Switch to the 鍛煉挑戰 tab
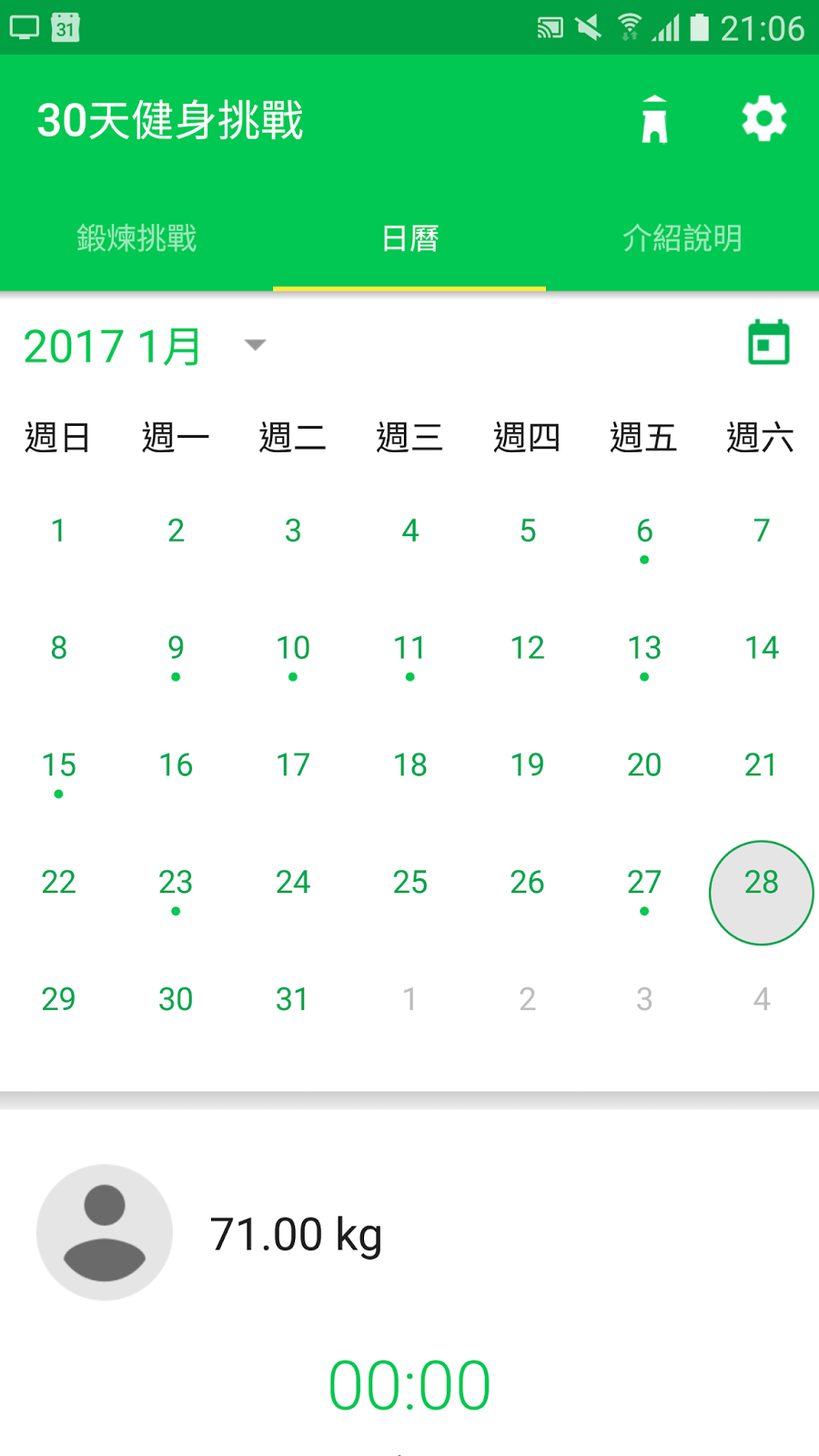The width and height of the screenshot is (819, 1456). coord(136,238)
